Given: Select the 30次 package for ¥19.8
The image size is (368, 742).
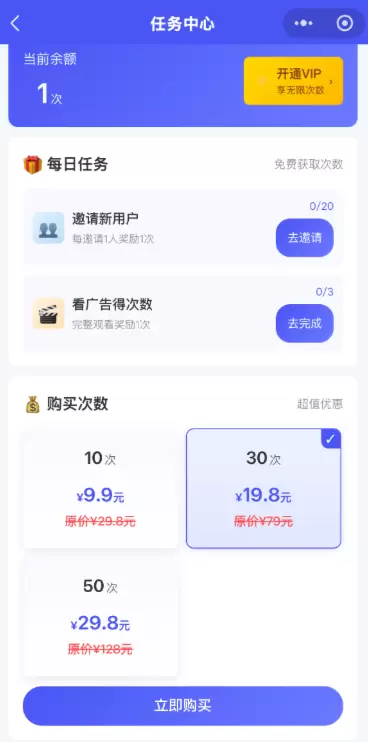Looking at the screenshot, I should tap(263, 489).
